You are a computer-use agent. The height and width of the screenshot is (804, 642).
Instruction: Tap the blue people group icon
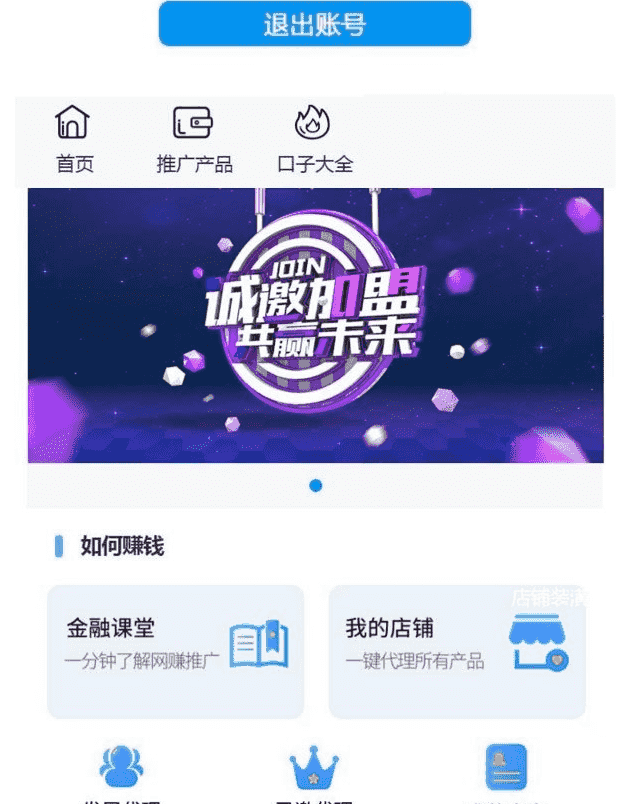[122, 767]
